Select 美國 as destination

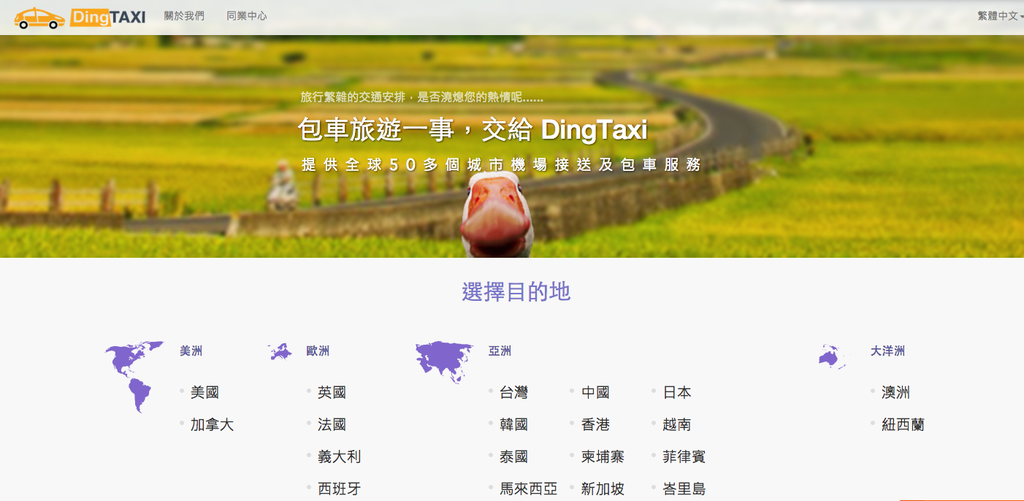(x=205, y=393)
